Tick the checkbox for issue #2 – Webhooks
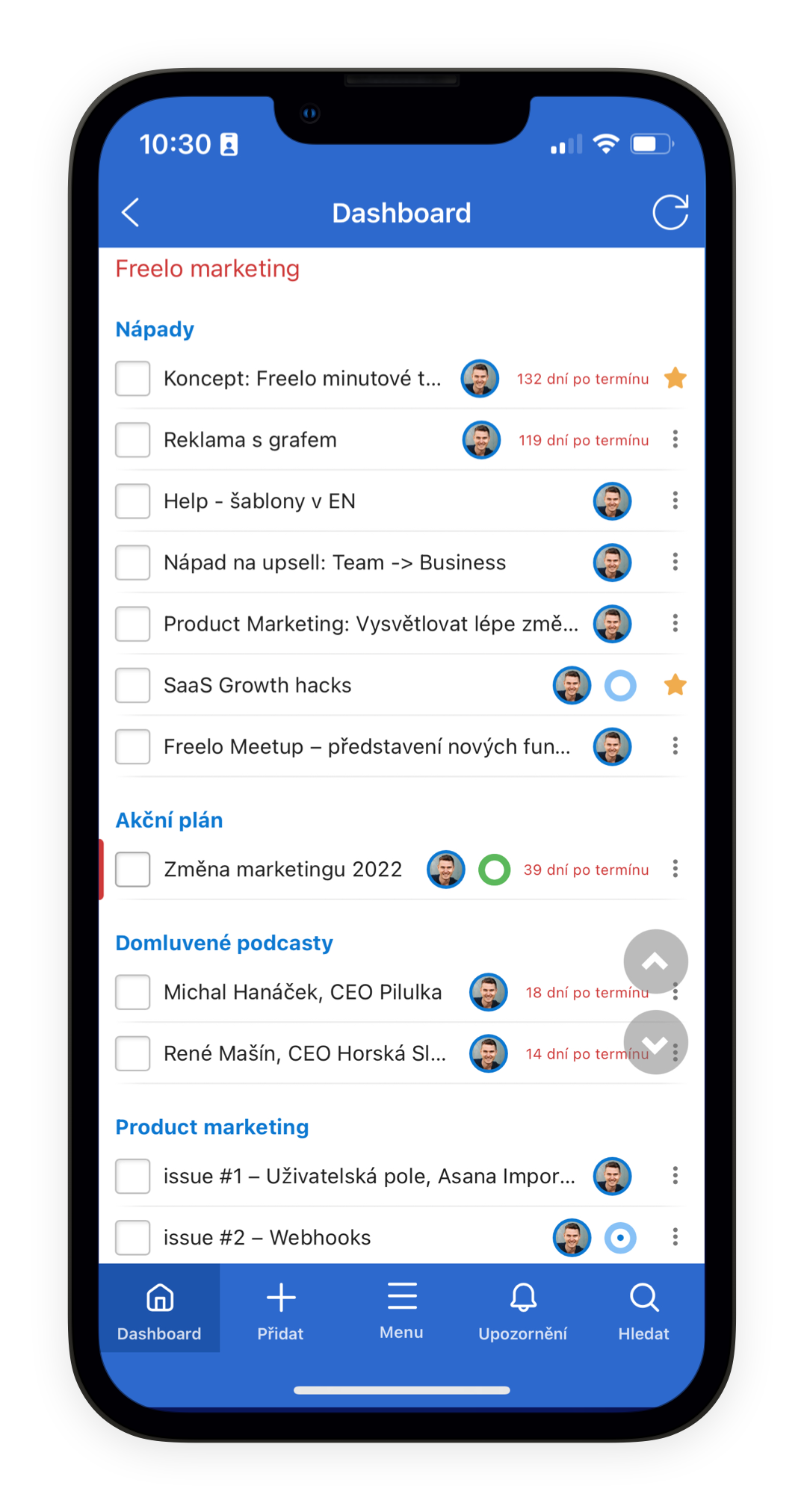807x1512 pixels. [133, 1238]
